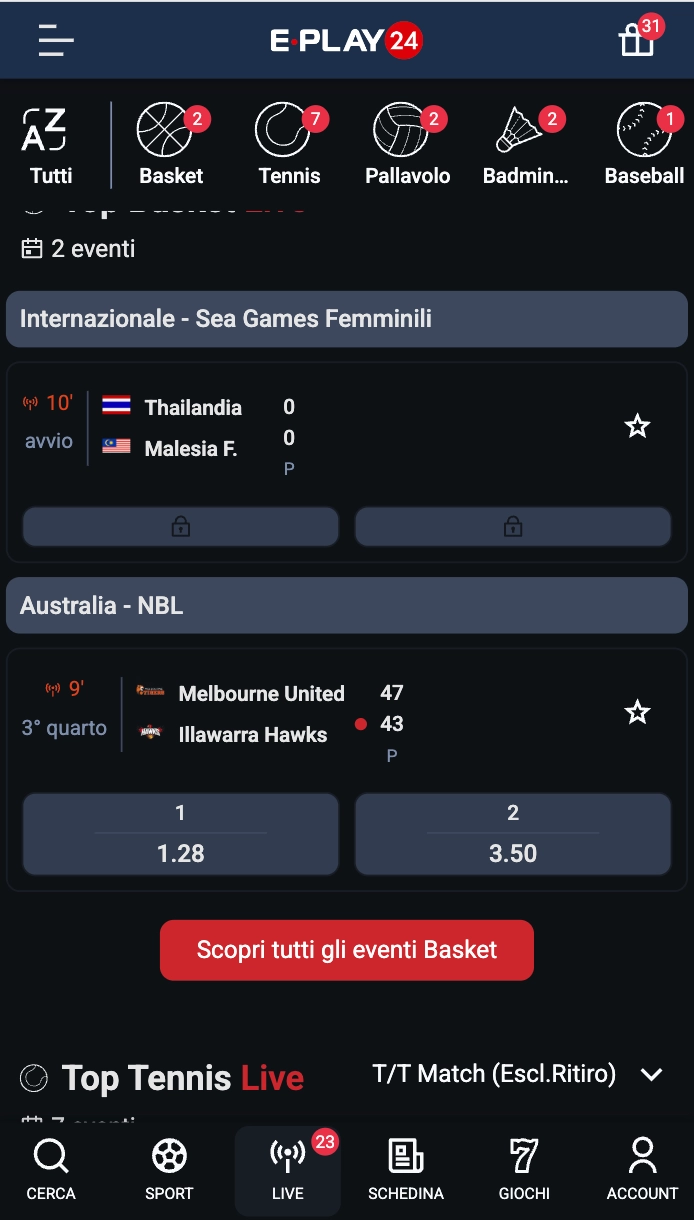This screenshot has height=1220, width=694.
Task: Open the Schedina bet slip
Action: 405,1170
